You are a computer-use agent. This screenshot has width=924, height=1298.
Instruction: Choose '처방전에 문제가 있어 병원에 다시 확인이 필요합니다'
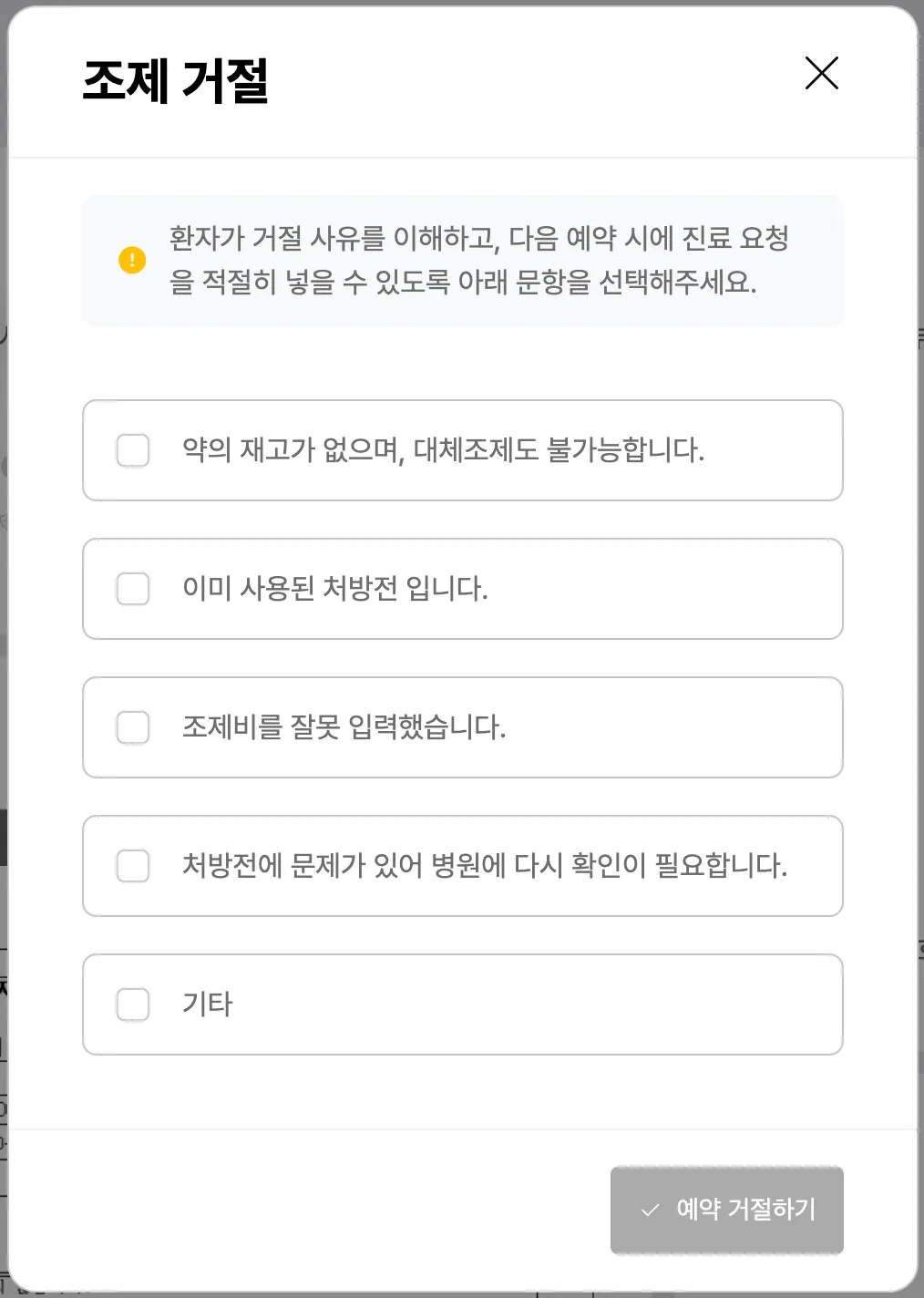pyautogui.click(x=133, y=866)
